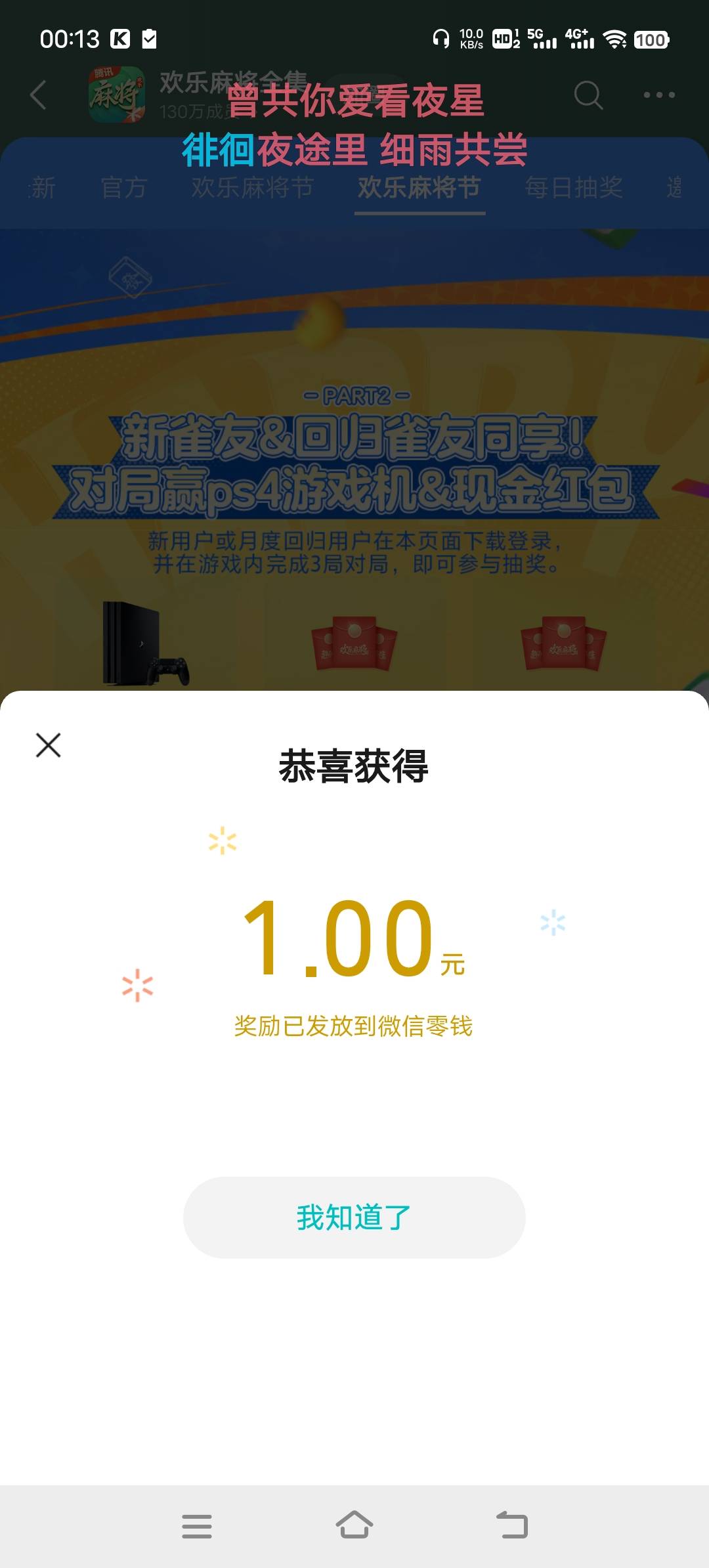Close the 恭喜获得 reward popup
The width and height of the screenshot is (709, 1568).
48,745
